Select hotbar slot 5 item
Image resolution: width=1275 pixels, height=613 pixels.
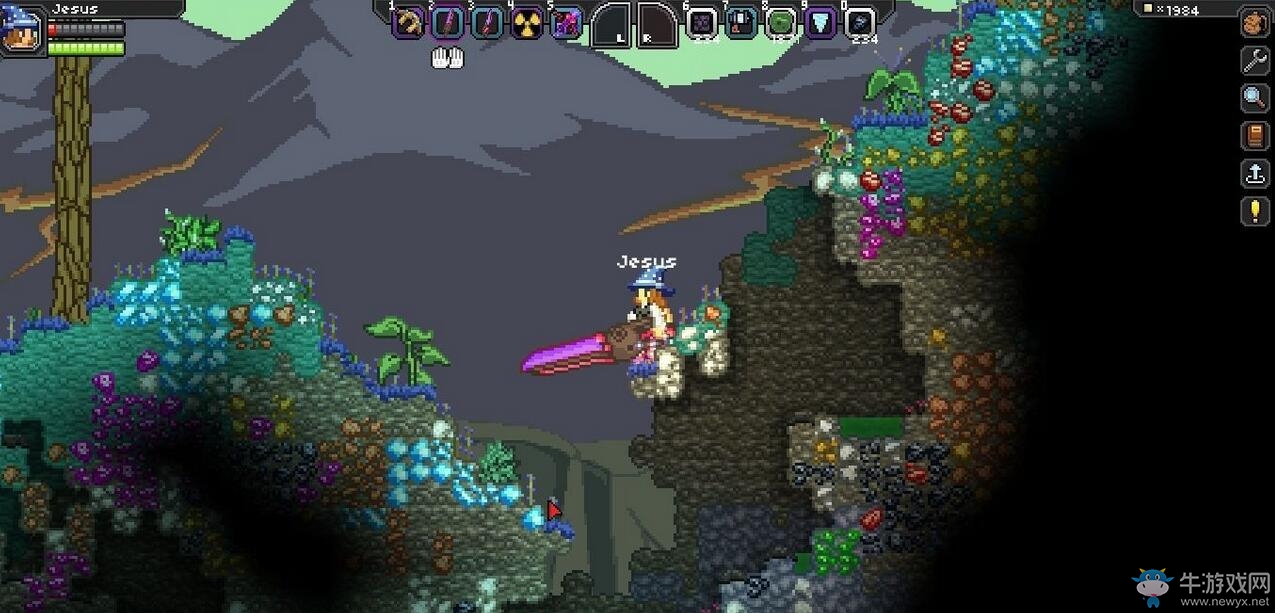pyautogui.click(x=567, y=23)
